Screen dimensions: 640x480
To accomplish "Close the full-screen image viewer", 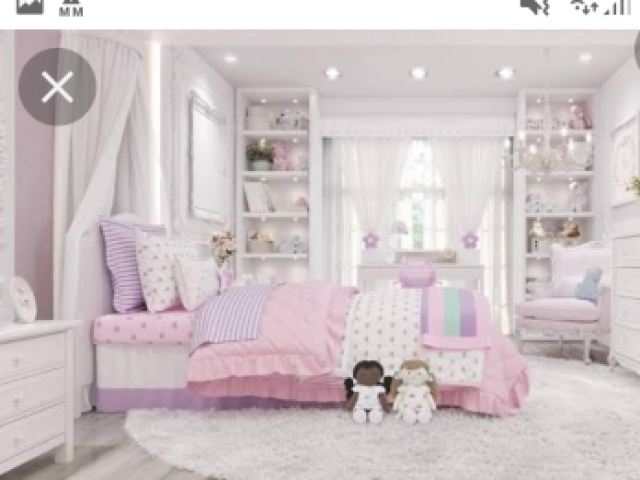I will (x=57, y=88).
